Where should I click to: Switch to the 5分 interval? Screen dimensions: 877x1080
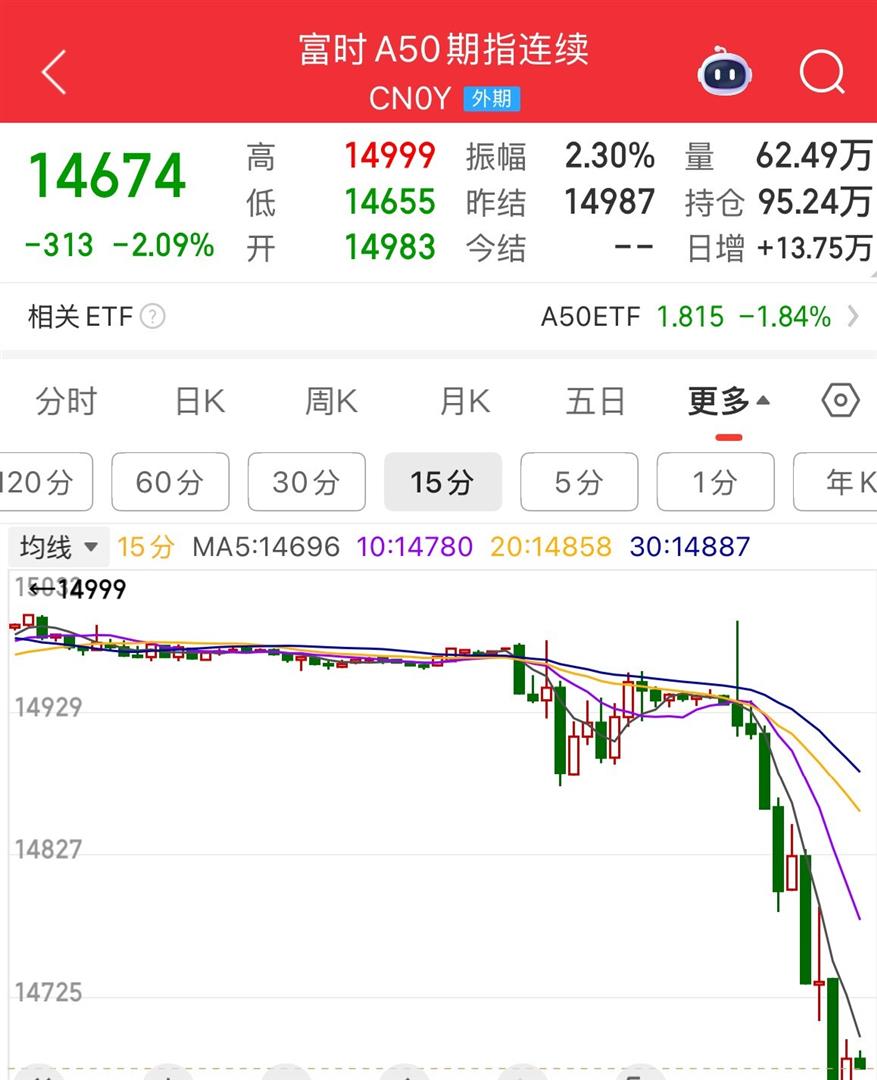579,482
